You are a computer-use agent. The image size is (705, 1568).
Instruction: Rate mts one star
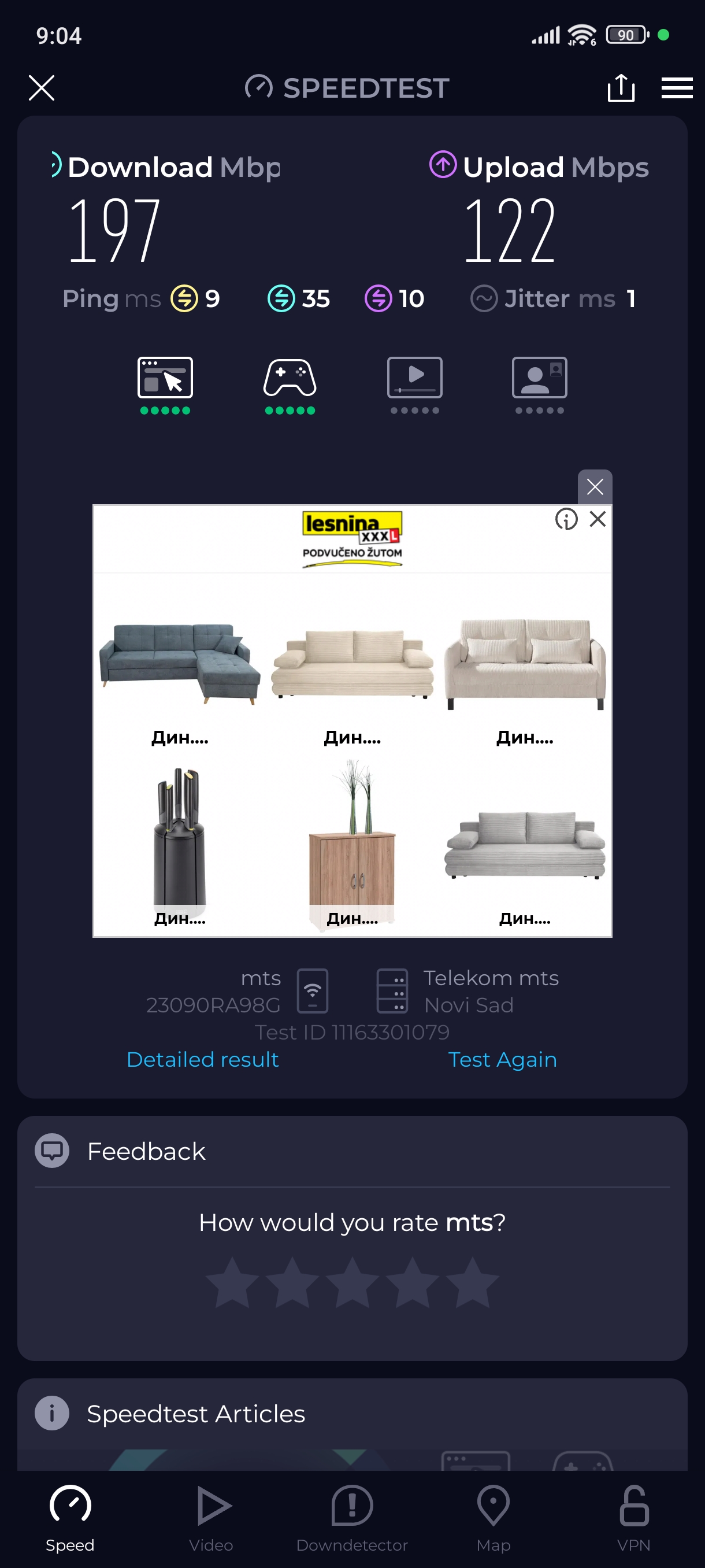click(232, 1282)
